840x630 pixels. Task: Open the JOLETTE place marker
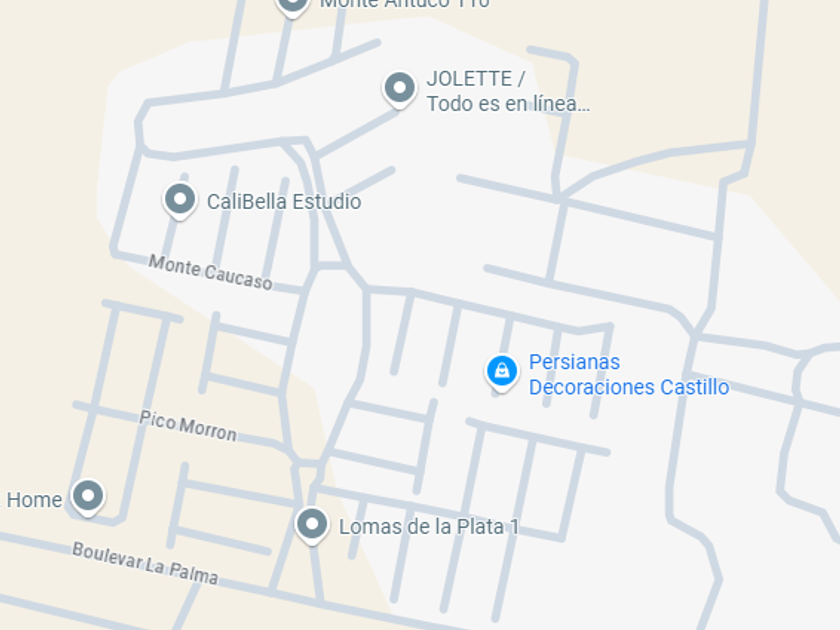tap(399, 88)
